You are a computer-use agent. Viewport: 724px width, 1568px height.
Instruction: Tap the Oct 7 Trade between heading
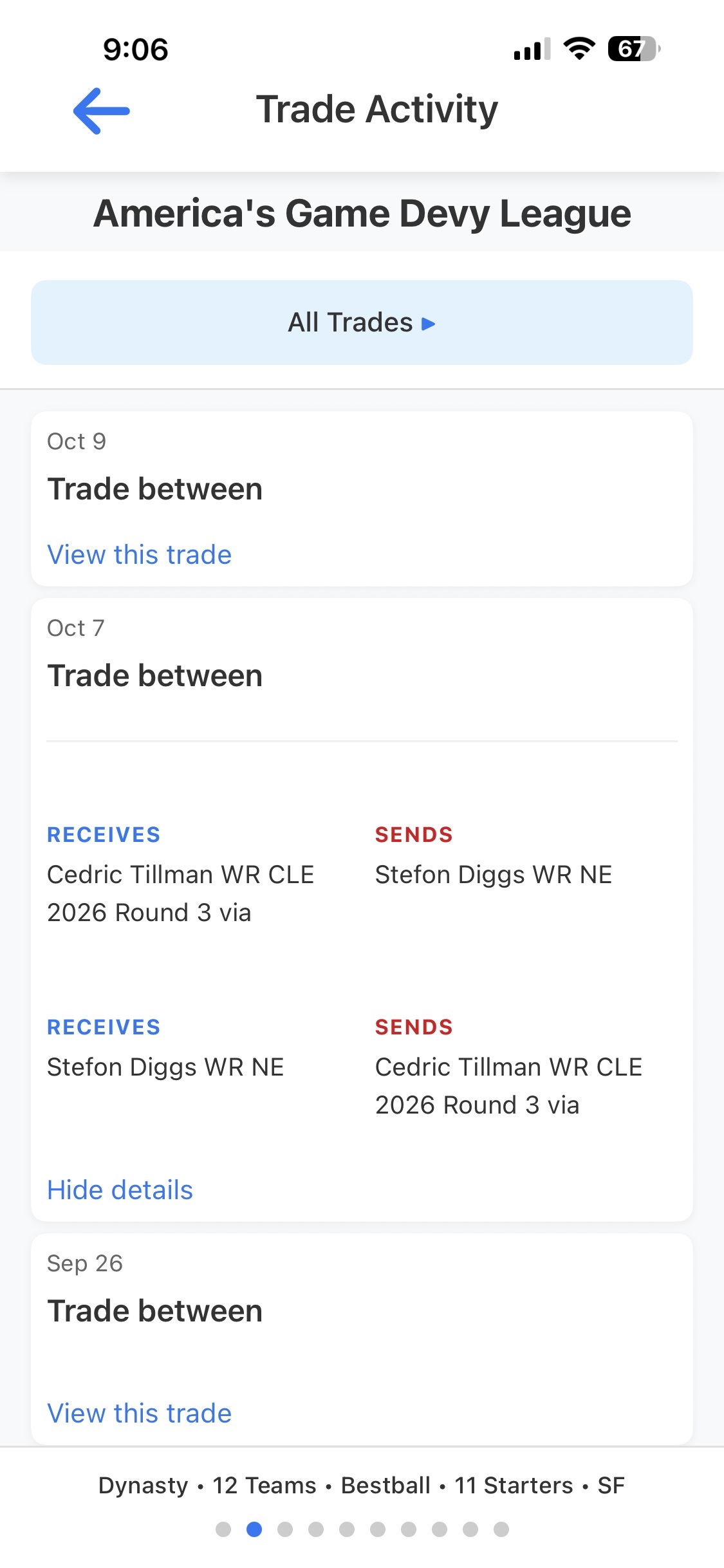tap(154, 675)
